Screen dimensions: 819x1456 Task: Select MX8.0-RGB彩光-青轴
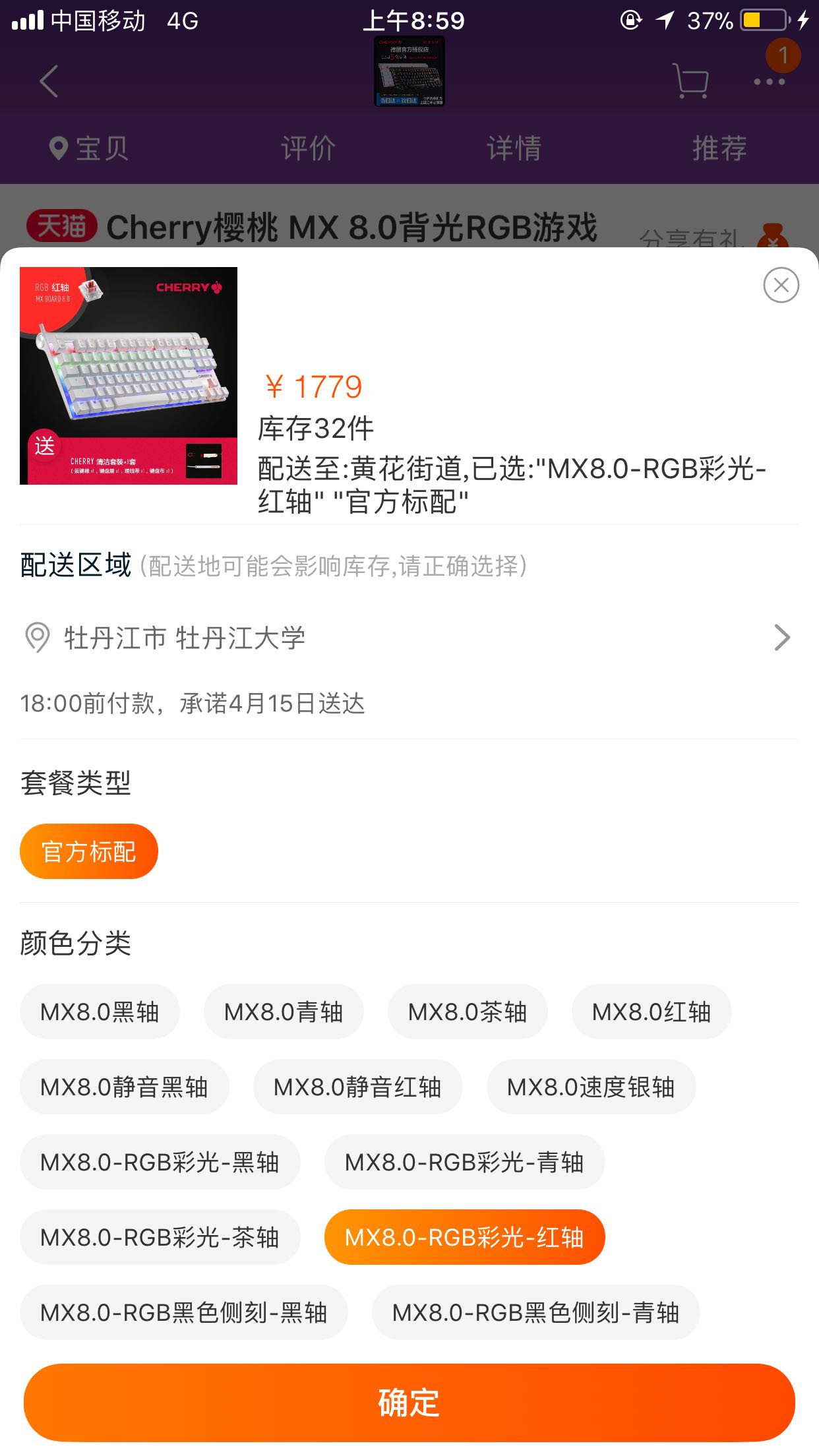tap(464, 1162)
